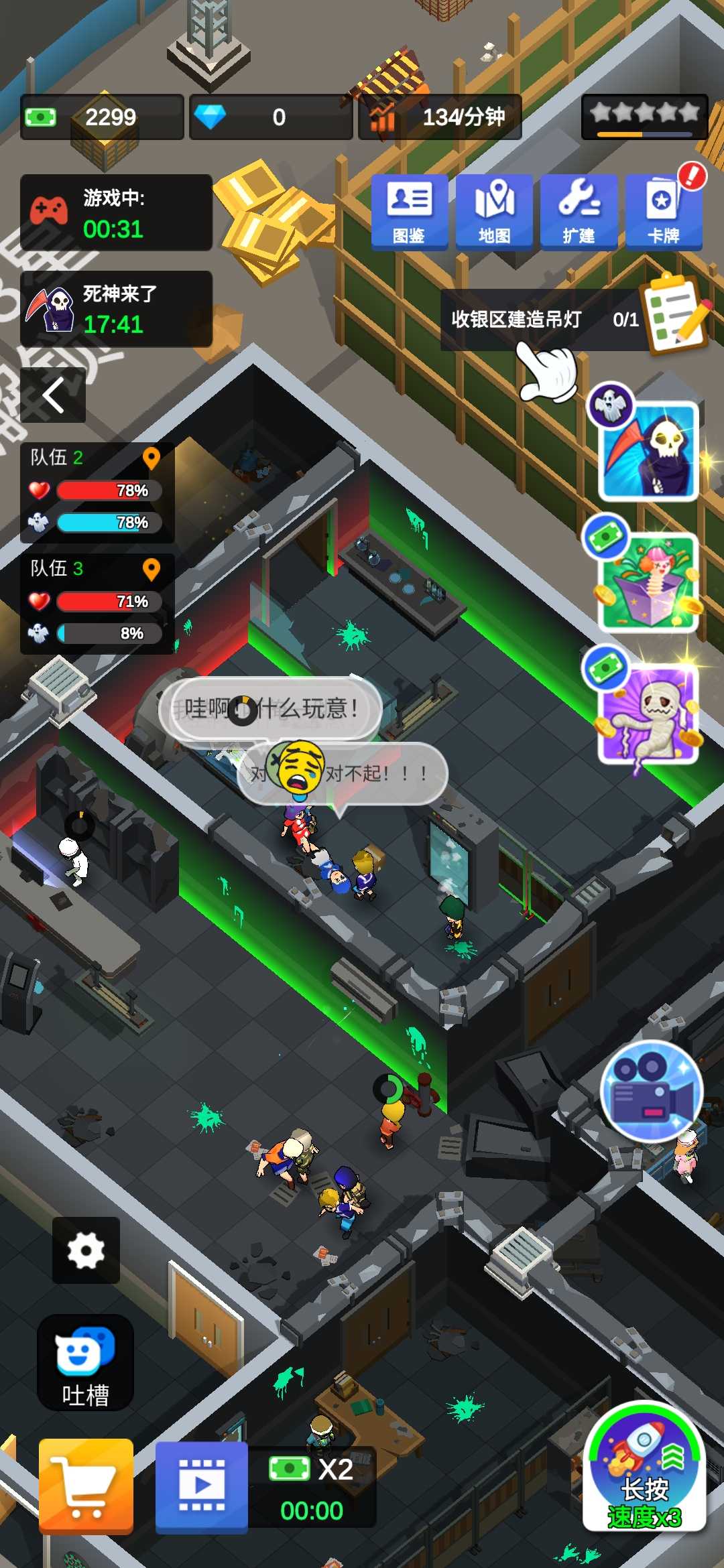Select the 队伍 3 team card
This screenshot has height=1568, width=724.
coord(97,603)
